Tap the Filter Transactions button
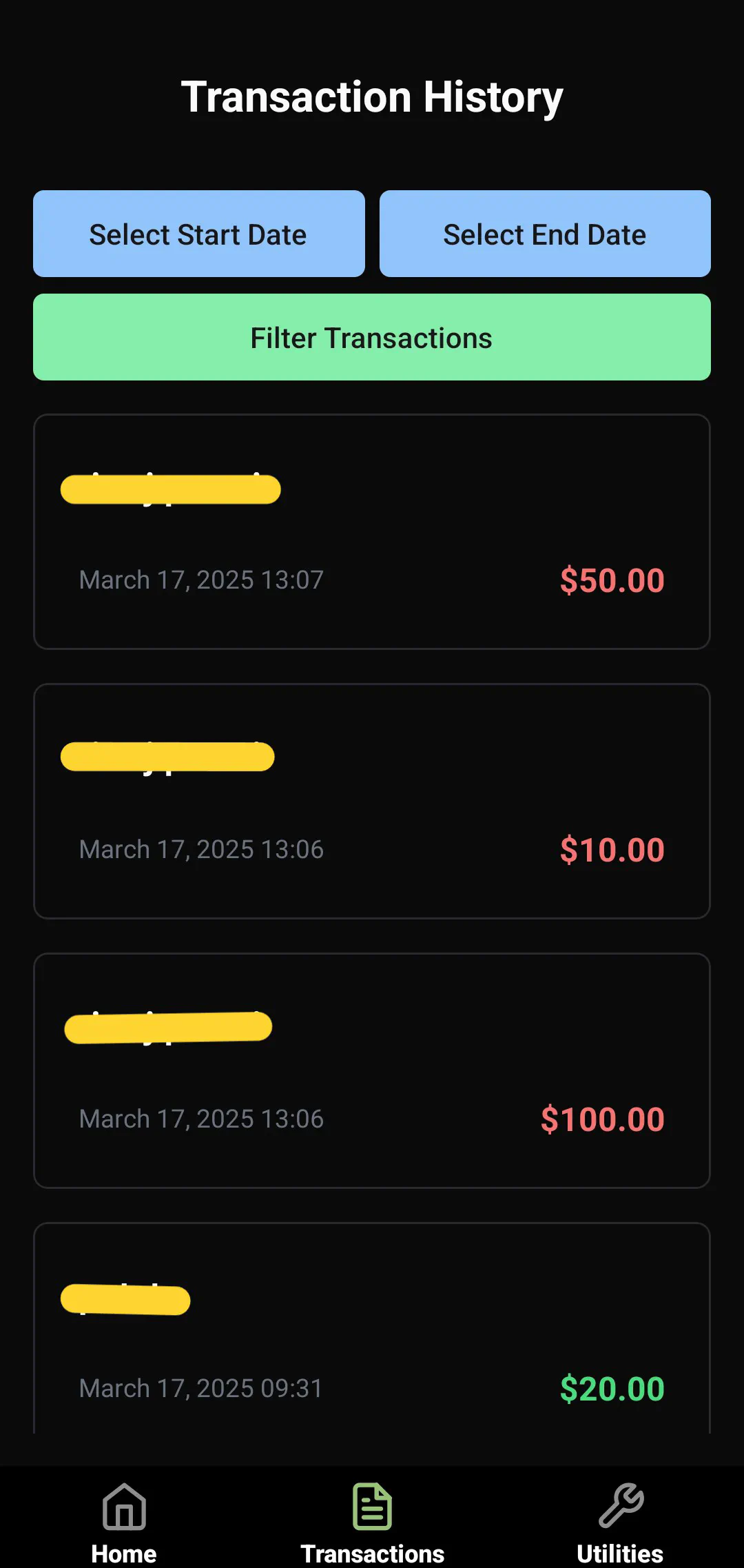Image resolution: width=744 pixels, height=1568 pixels. pos(371,337)
